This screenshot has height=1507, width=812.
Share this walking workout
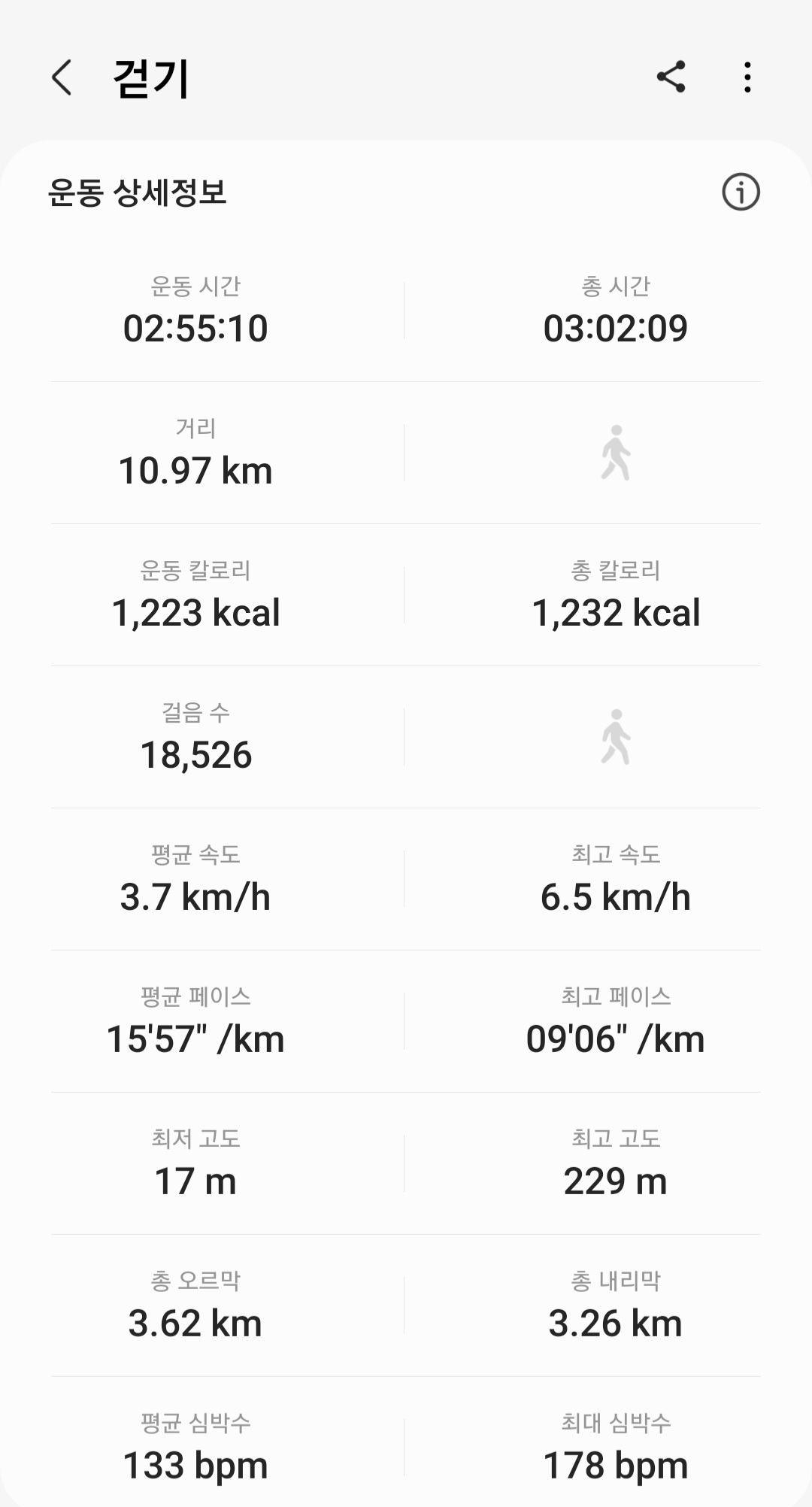tap(671, 77)
